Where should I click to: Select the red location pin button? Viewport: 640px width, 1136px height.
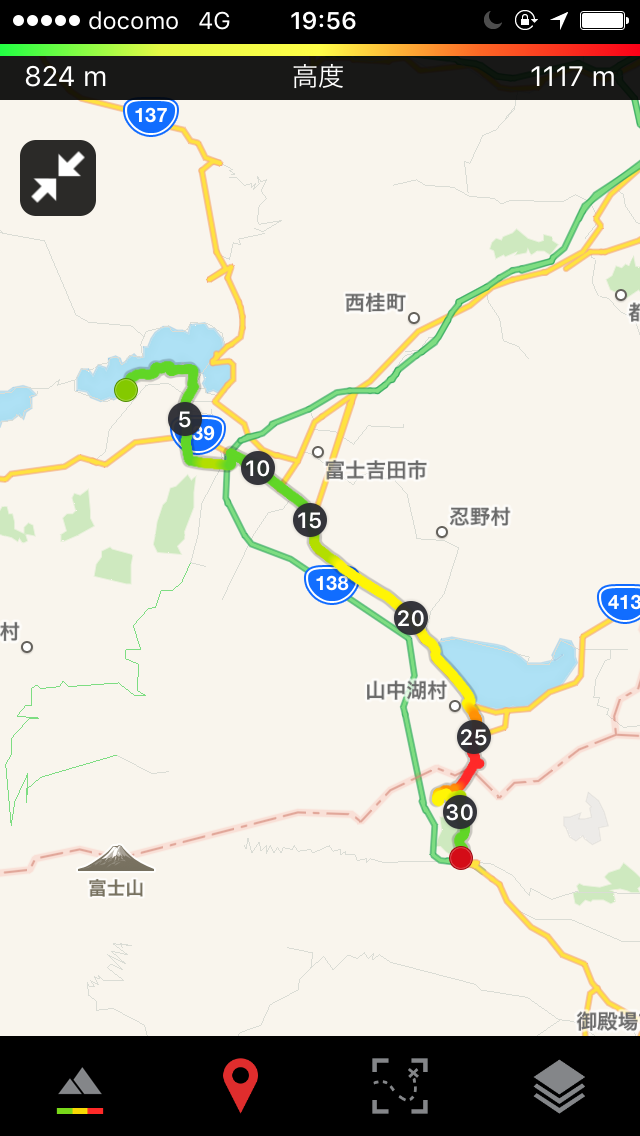240,1085
